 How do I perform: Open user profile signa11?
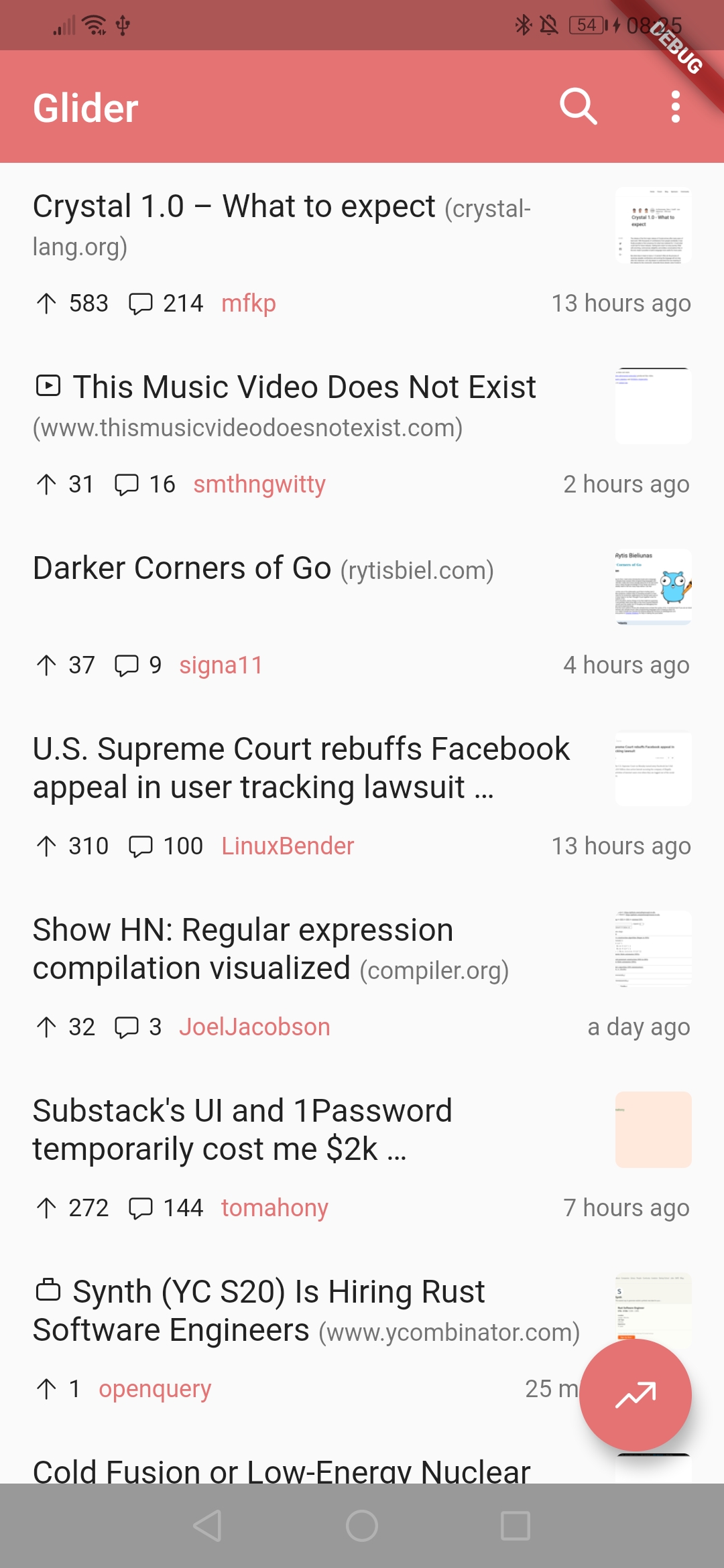coord(221,665)
